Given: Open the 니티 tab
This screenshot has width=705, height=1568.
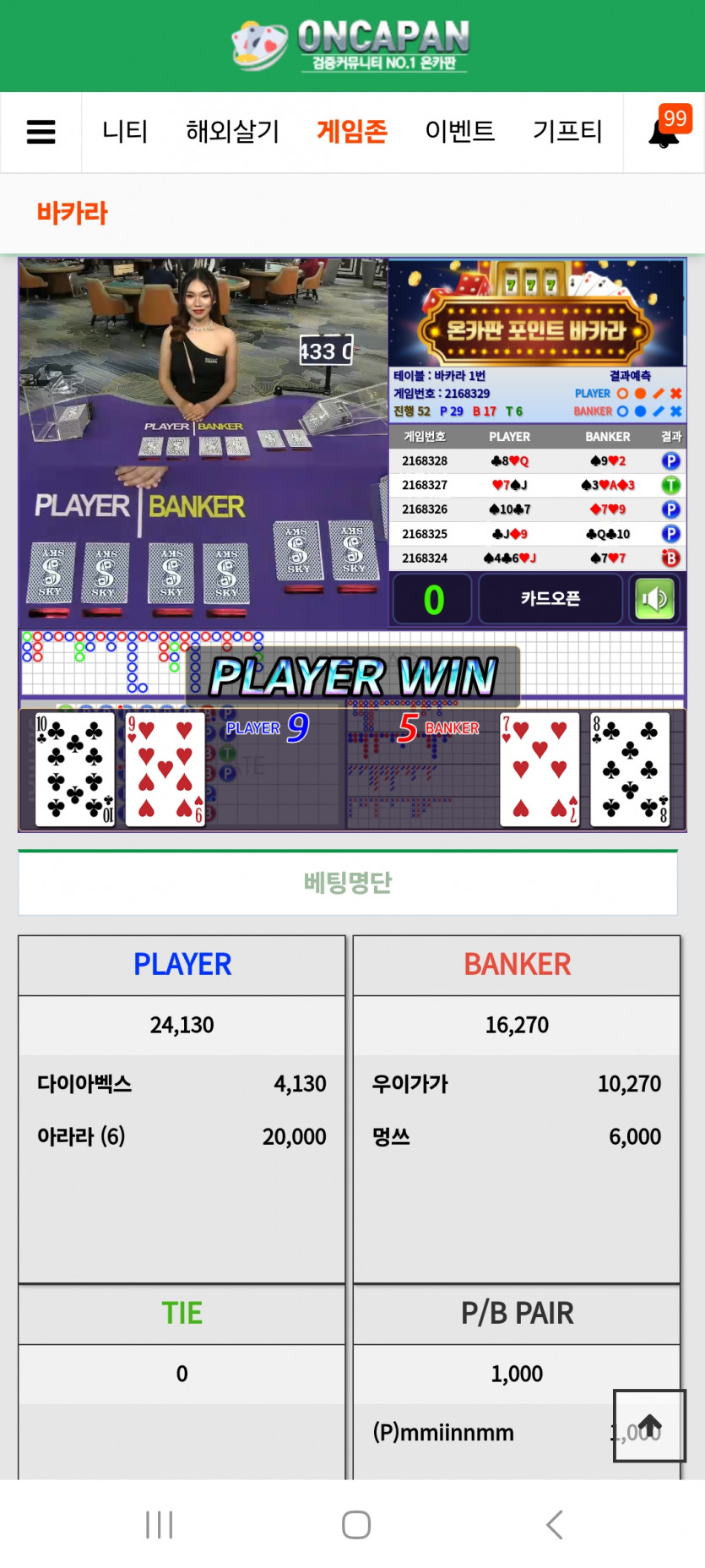Looking at the screenshot, I should pos(125,132).
